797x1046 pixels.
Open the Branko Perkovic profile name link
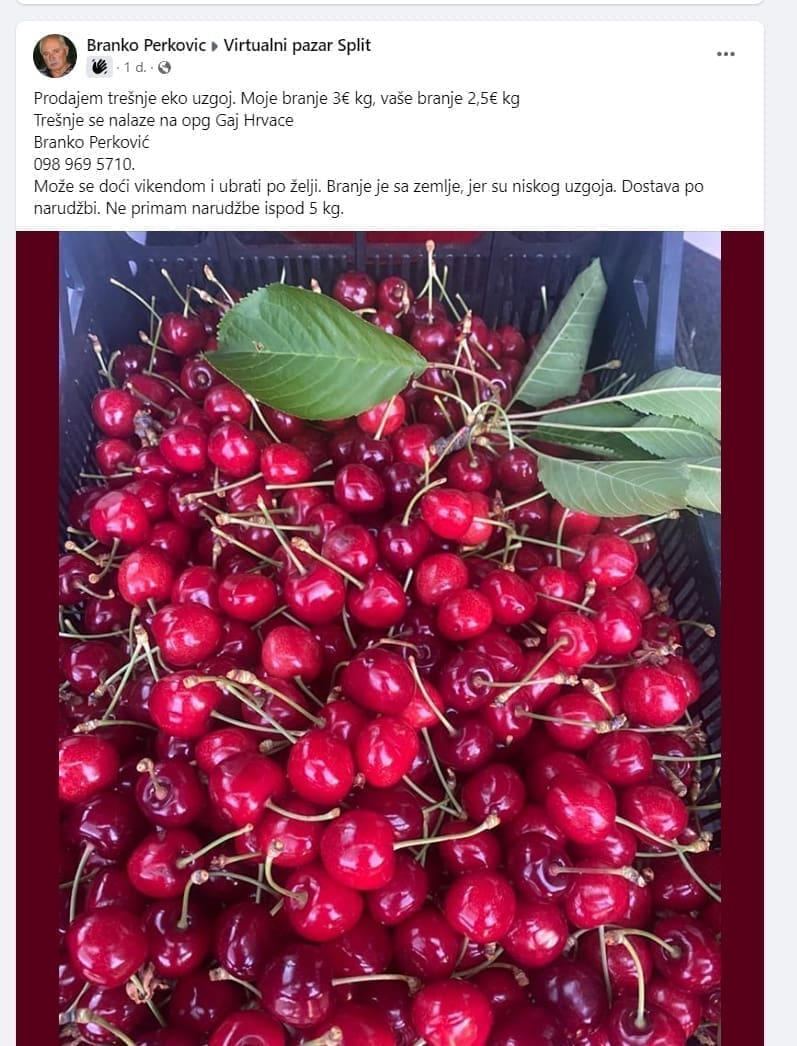(146, 45)
